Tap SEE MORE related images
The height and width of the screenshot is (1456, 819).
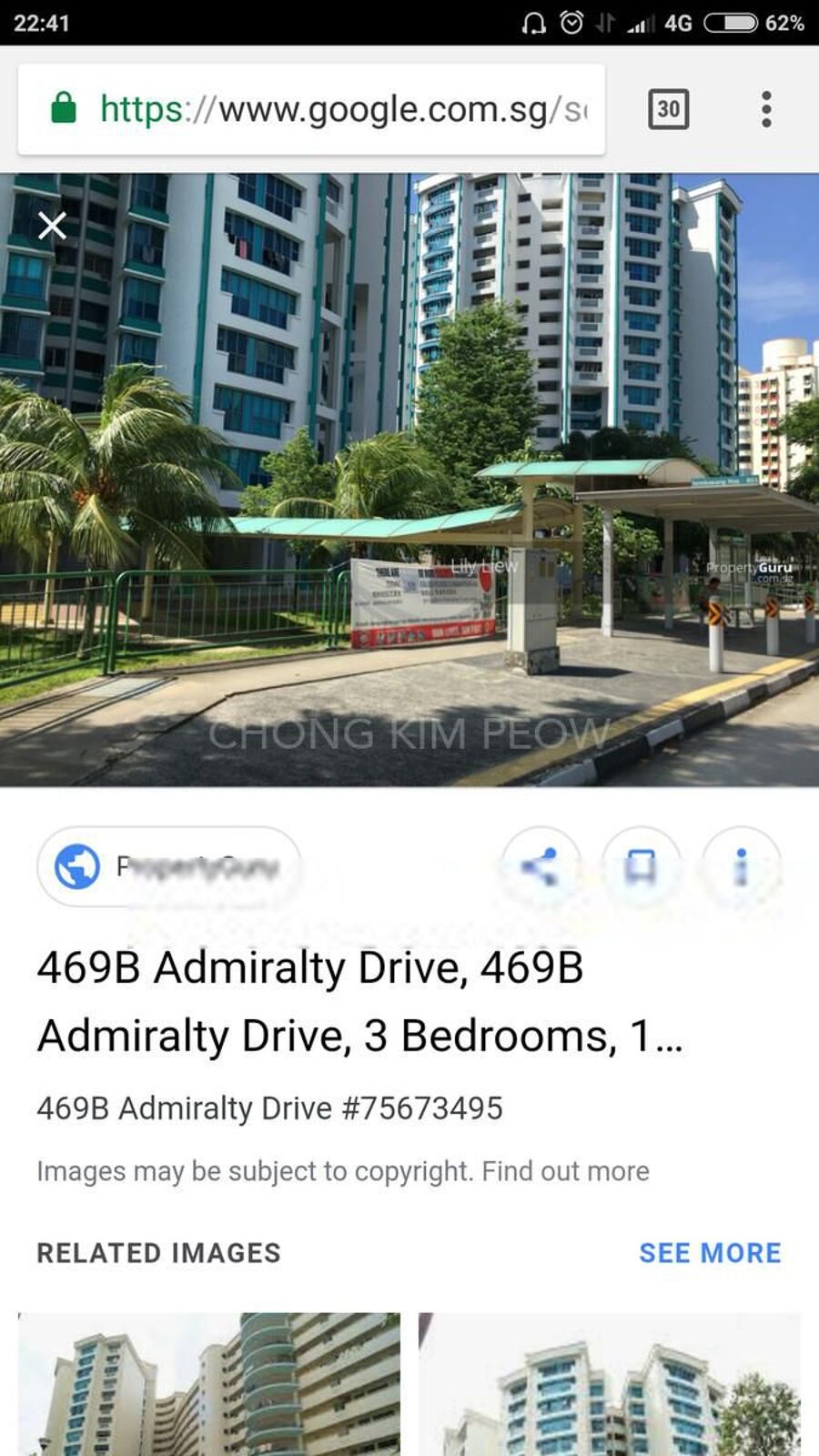point(710,1253)
